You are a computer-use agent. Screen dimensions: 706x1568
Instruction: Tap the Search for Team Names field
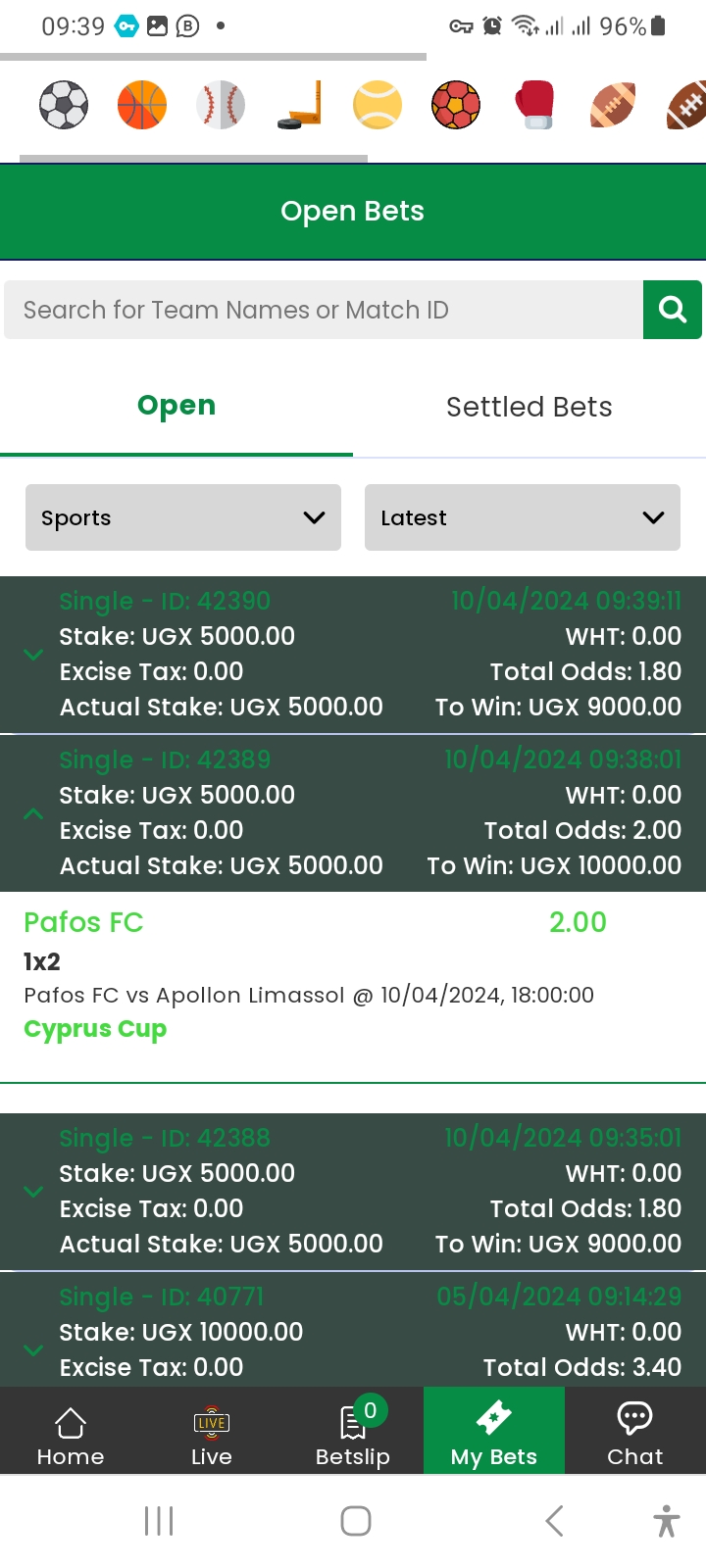coord(324,310)
